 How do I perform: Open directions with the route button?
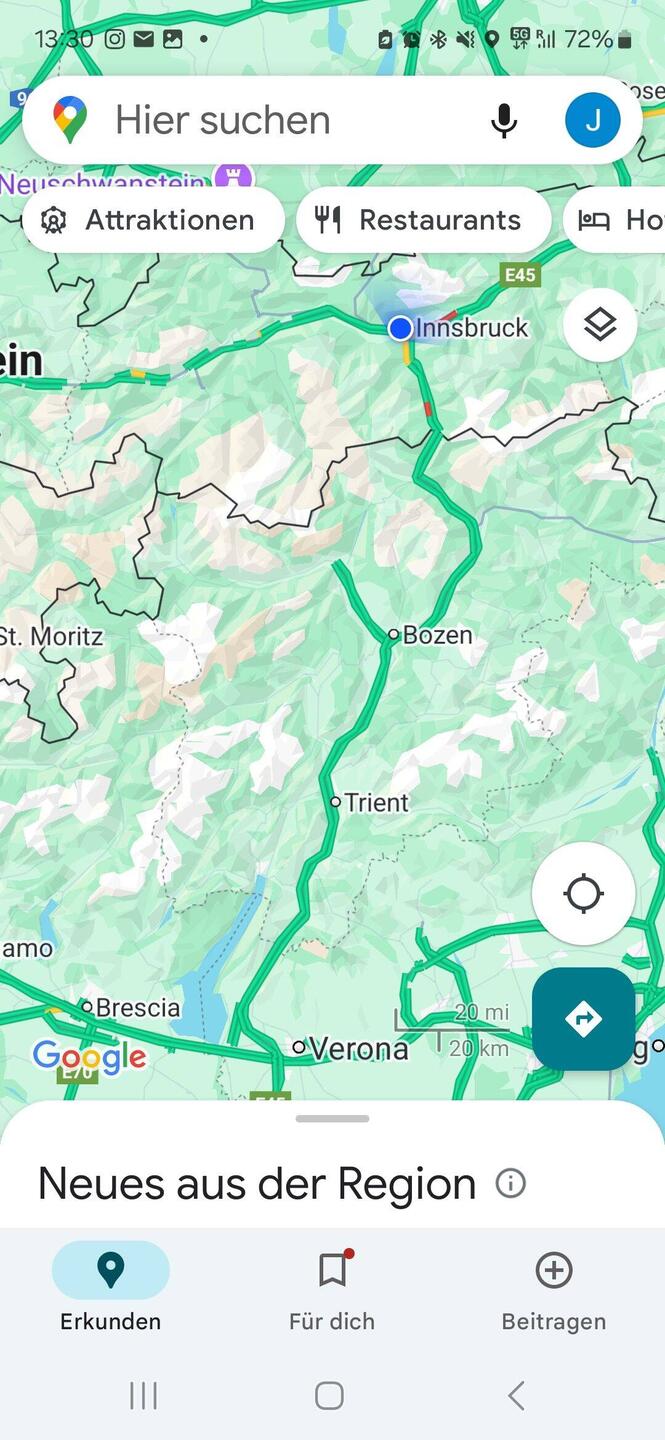(x=583, y=1019)
